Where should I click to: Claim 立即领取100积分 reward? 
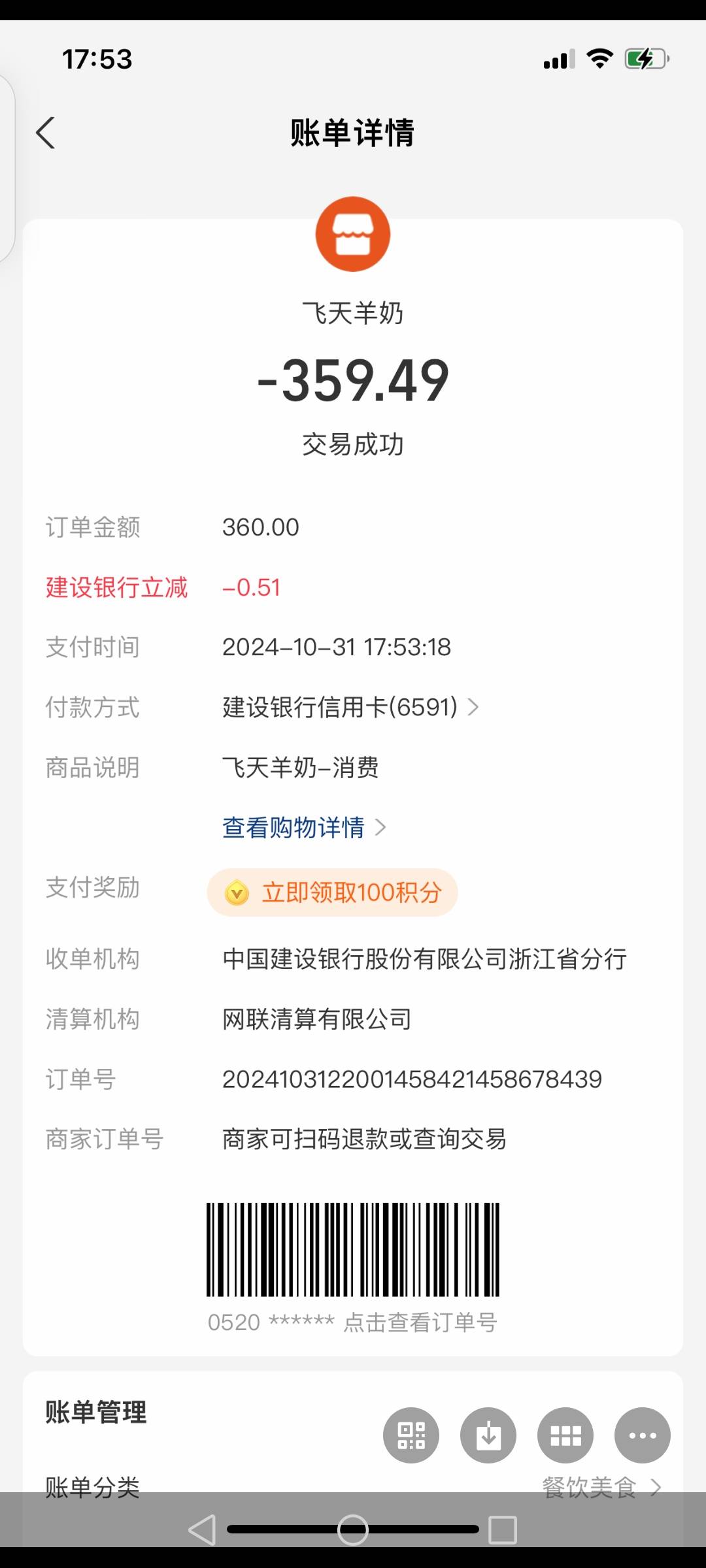(333, 892)
